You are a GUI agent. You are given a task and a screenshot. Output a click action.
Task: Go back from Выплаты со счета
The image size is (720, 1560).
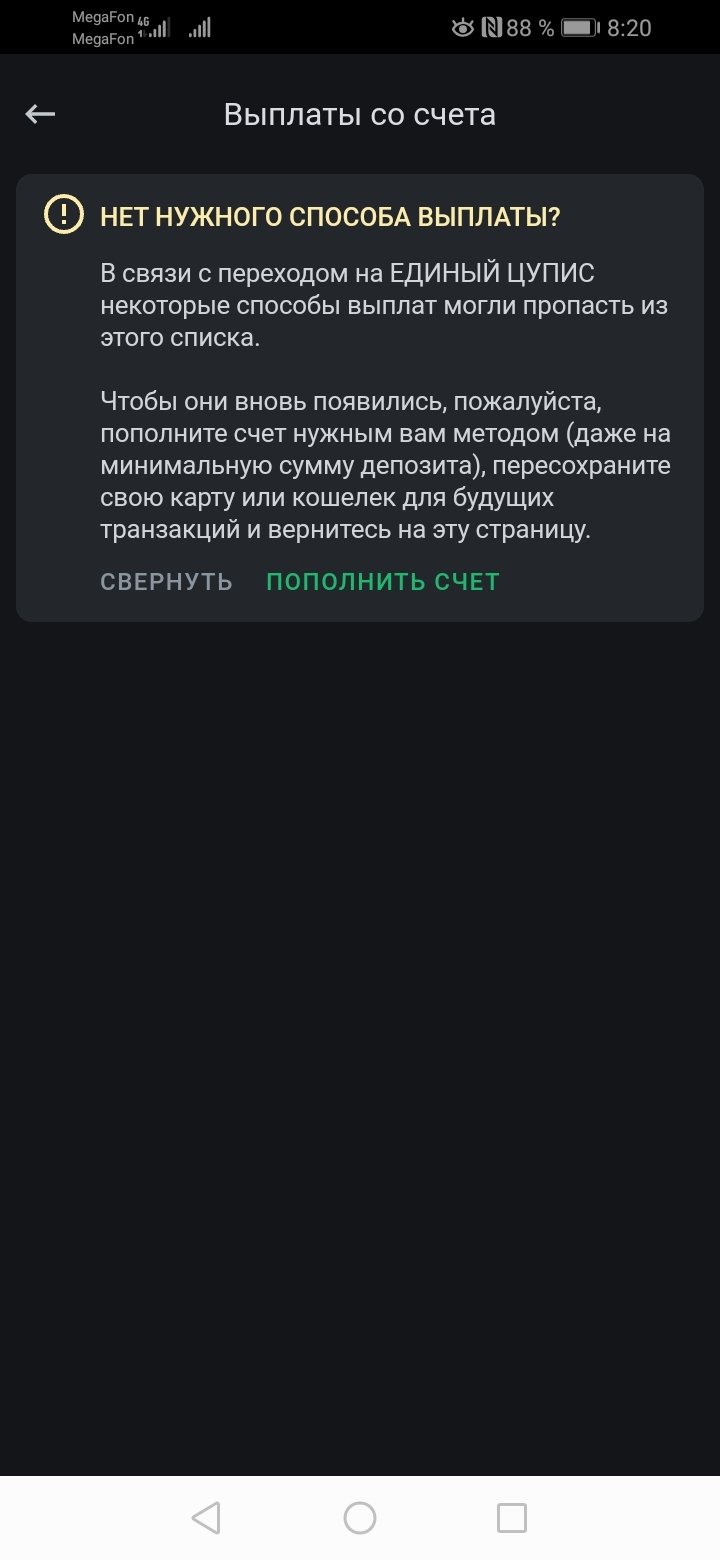pyautogui.click(x=40, y=114)
